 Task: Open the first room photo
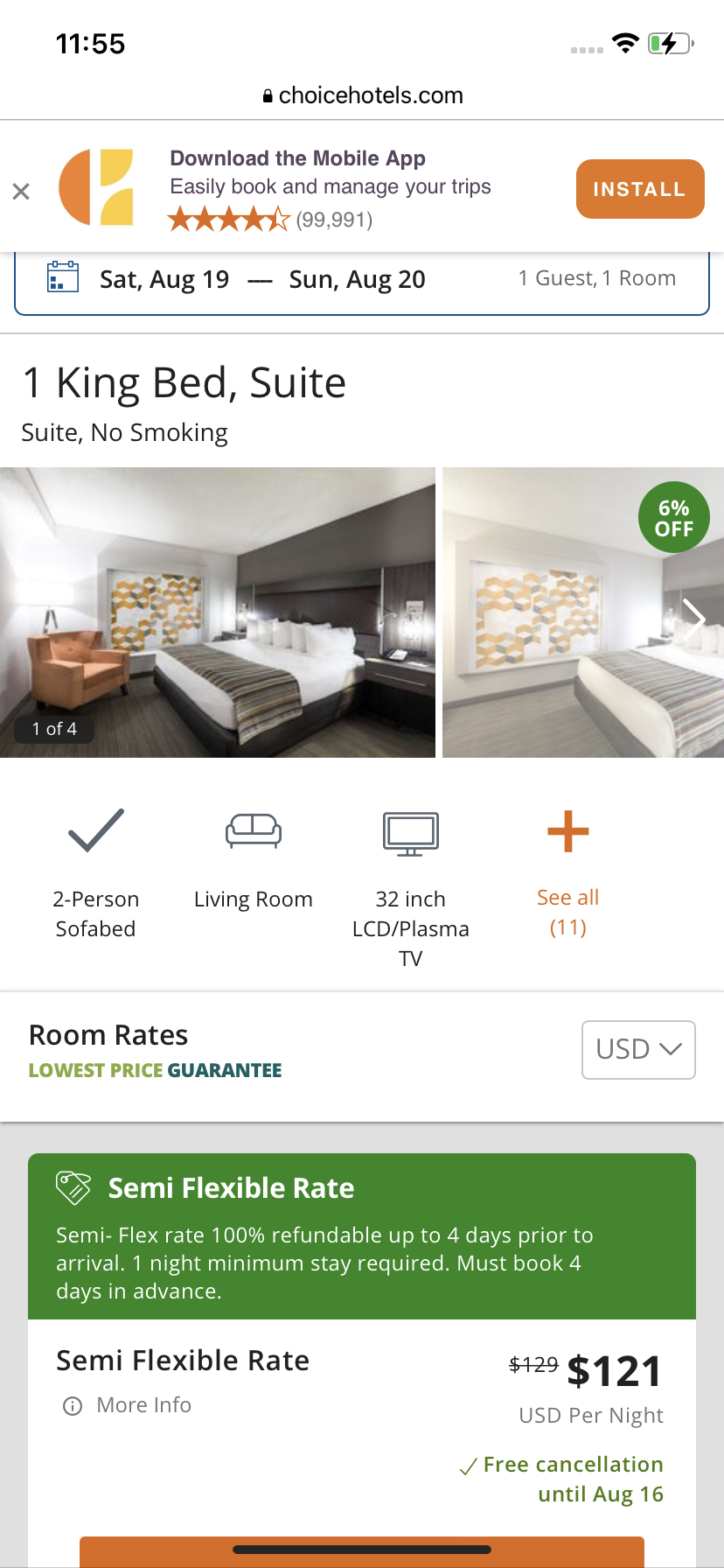click(217, 612)
